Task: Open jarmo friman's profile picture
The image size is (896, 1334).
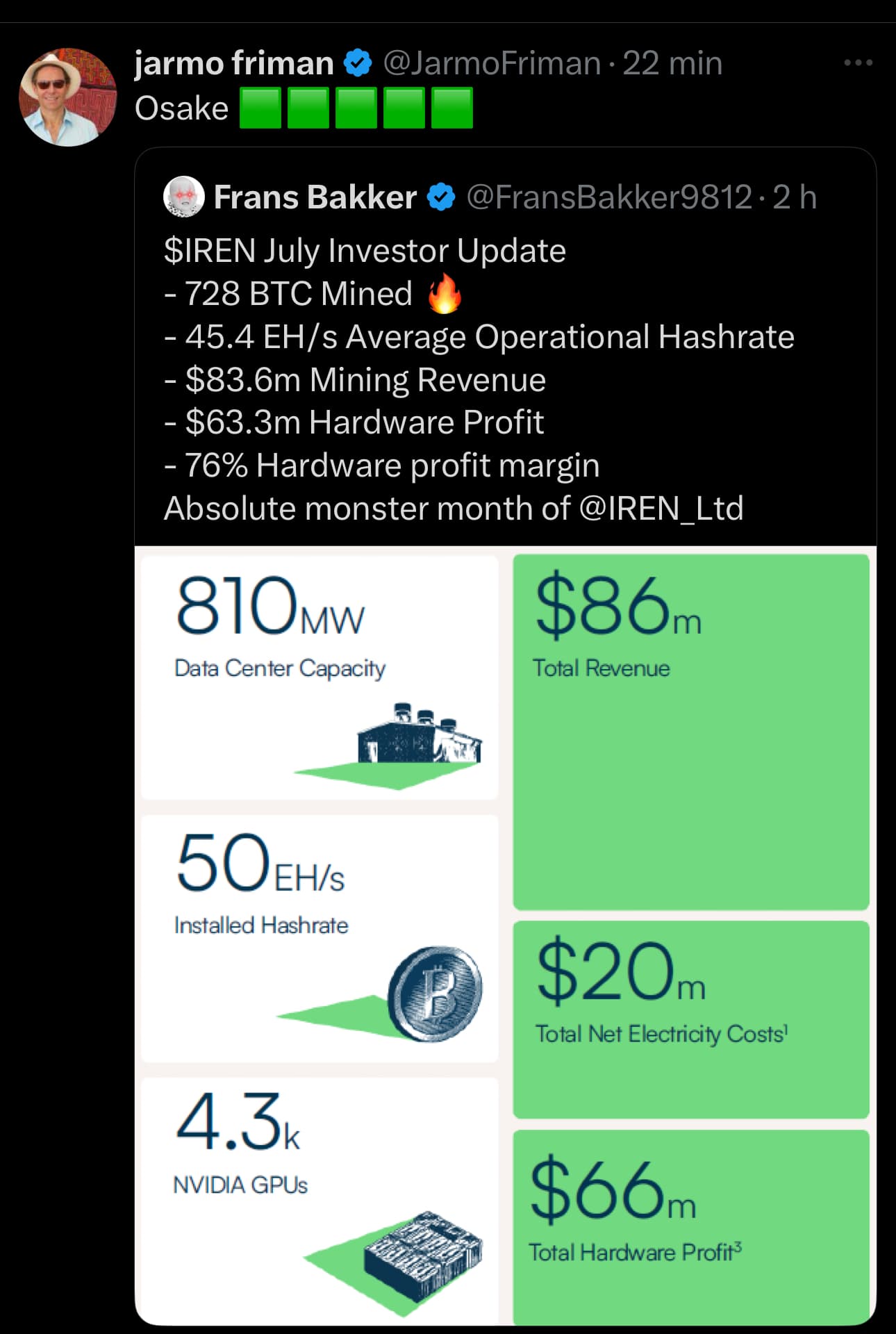Action: pos(68,97)
